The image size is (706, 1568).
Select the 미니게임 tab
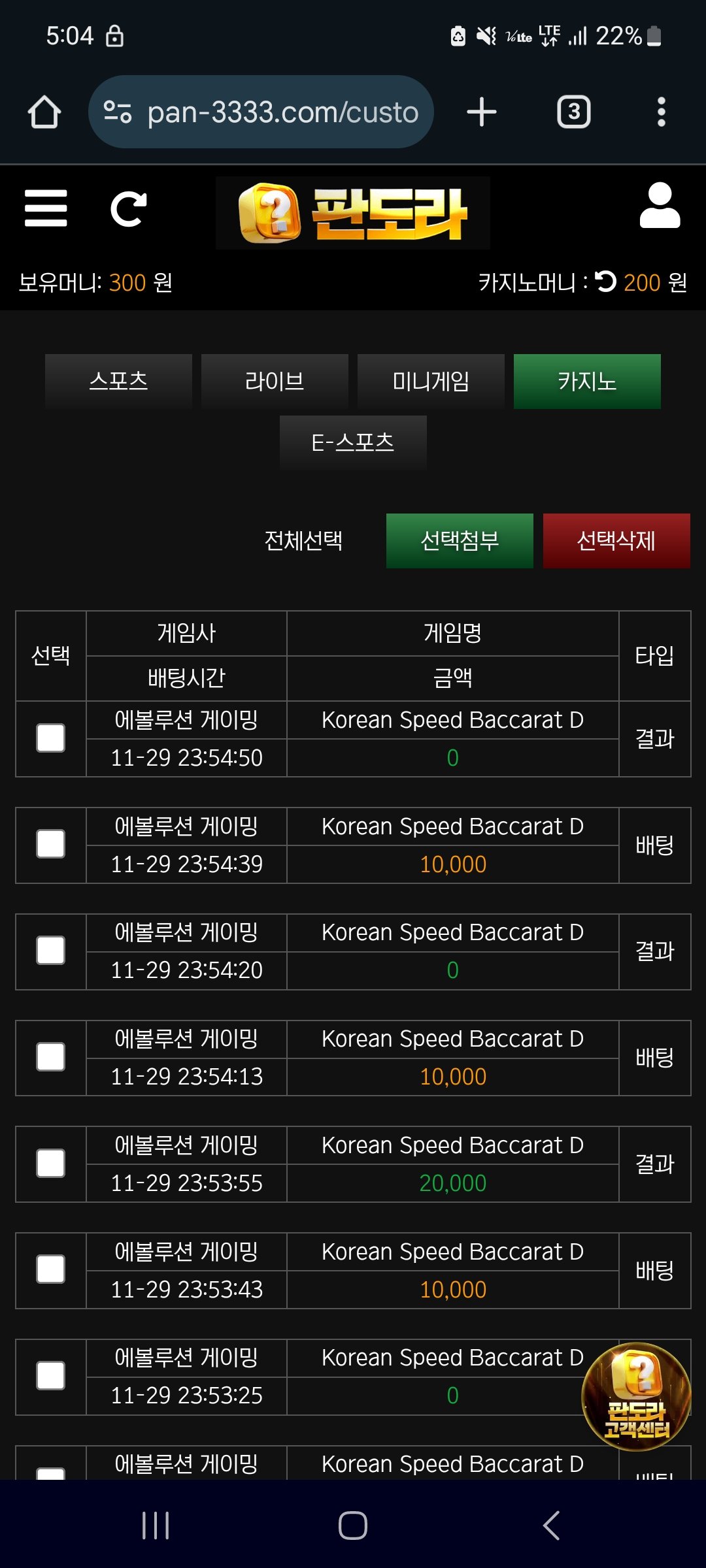431,382
